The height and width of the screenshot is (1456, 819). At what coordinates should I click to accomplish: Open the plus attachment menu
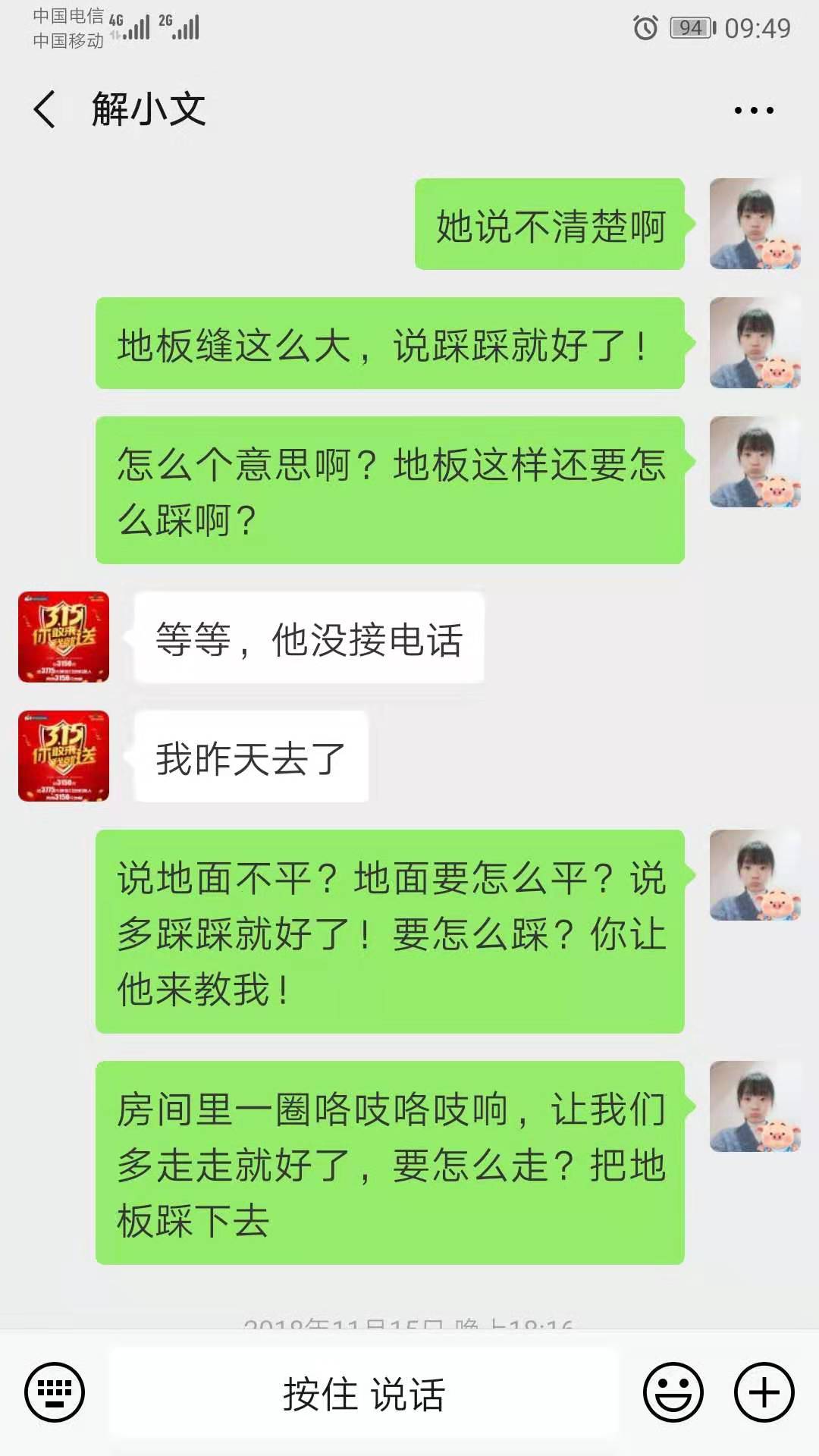point(764,1392)
